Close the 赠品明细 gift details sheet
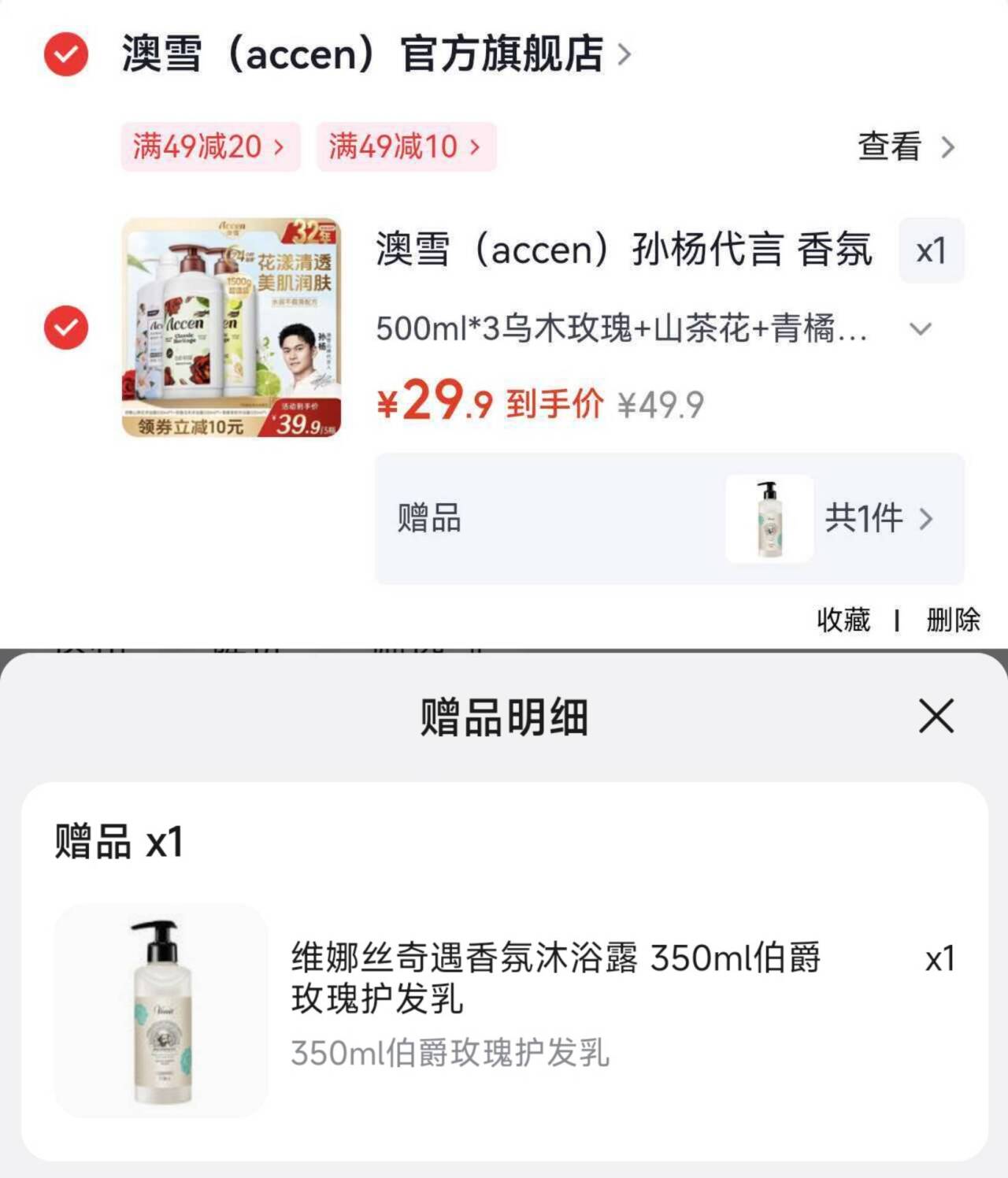 click(x=936, y=716)
